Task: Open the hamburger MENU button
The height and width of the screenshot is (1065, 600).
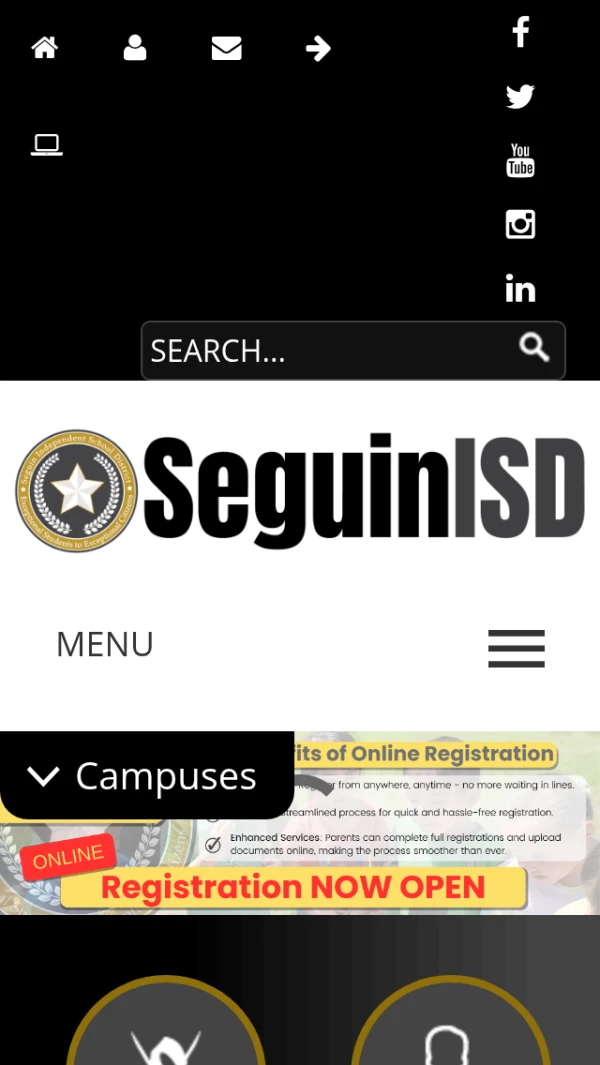Action: (x=516, y=648)
